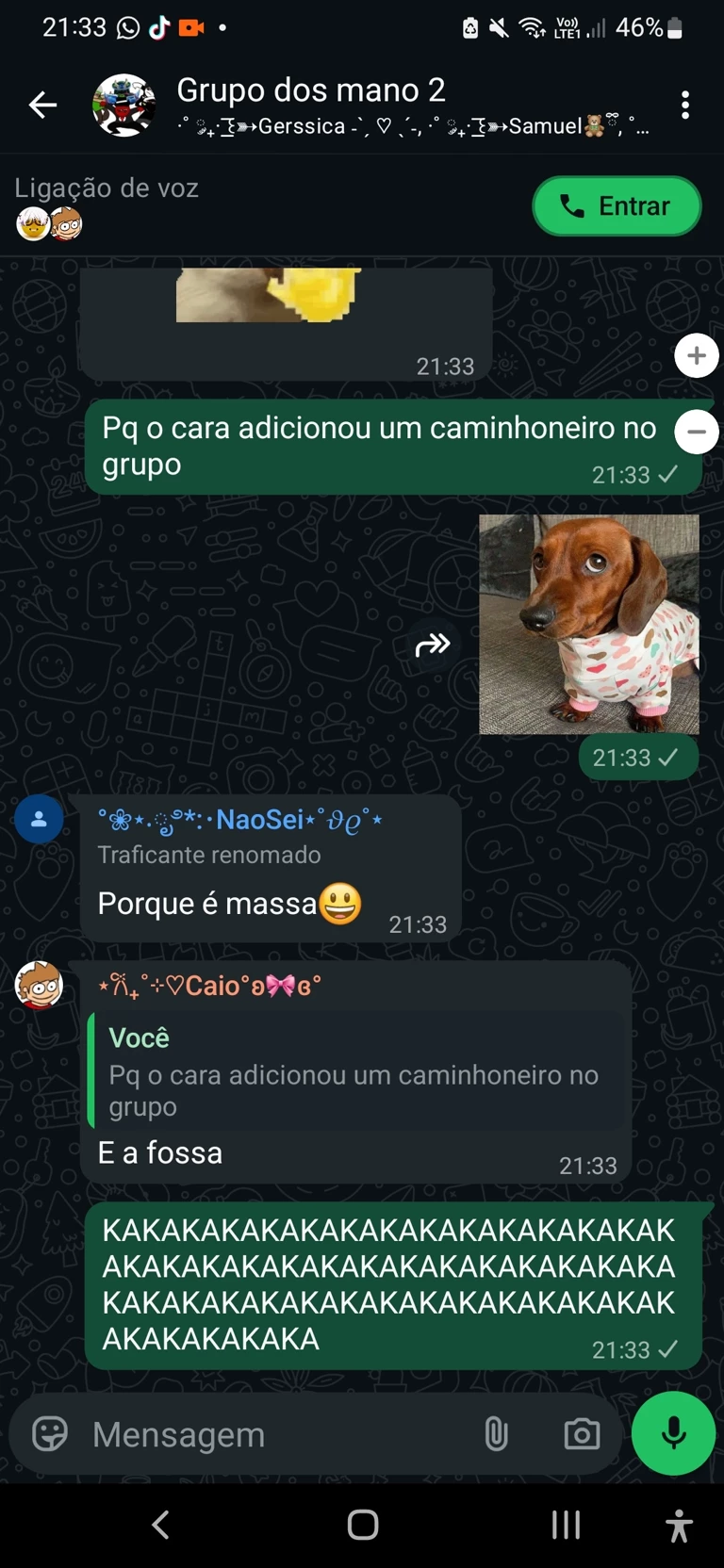View the dachshund photo full screen

click(x=588, y=624)
